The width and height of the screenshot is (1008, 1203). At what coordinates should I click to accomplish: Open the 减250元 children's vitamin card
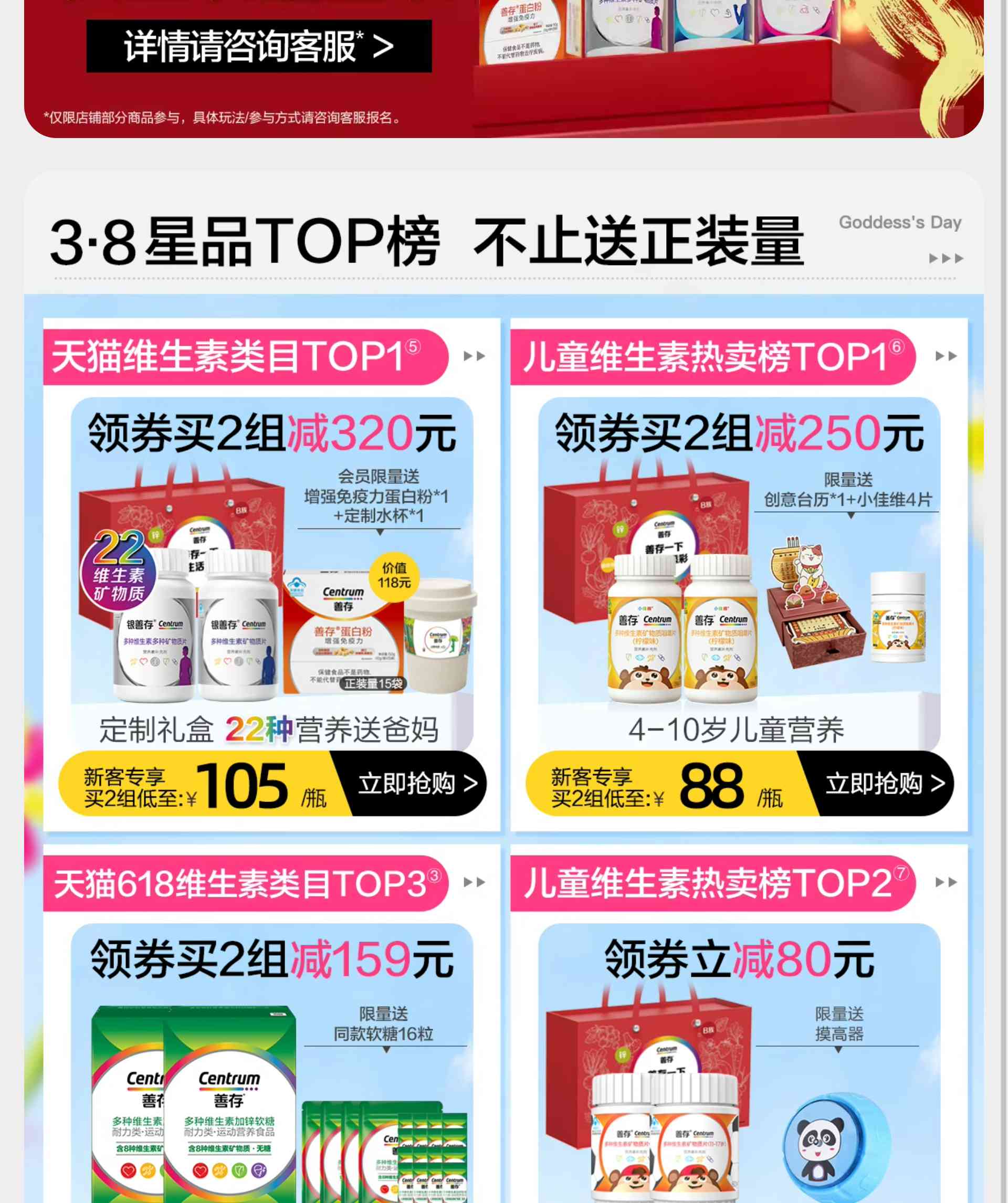[739, 573]
